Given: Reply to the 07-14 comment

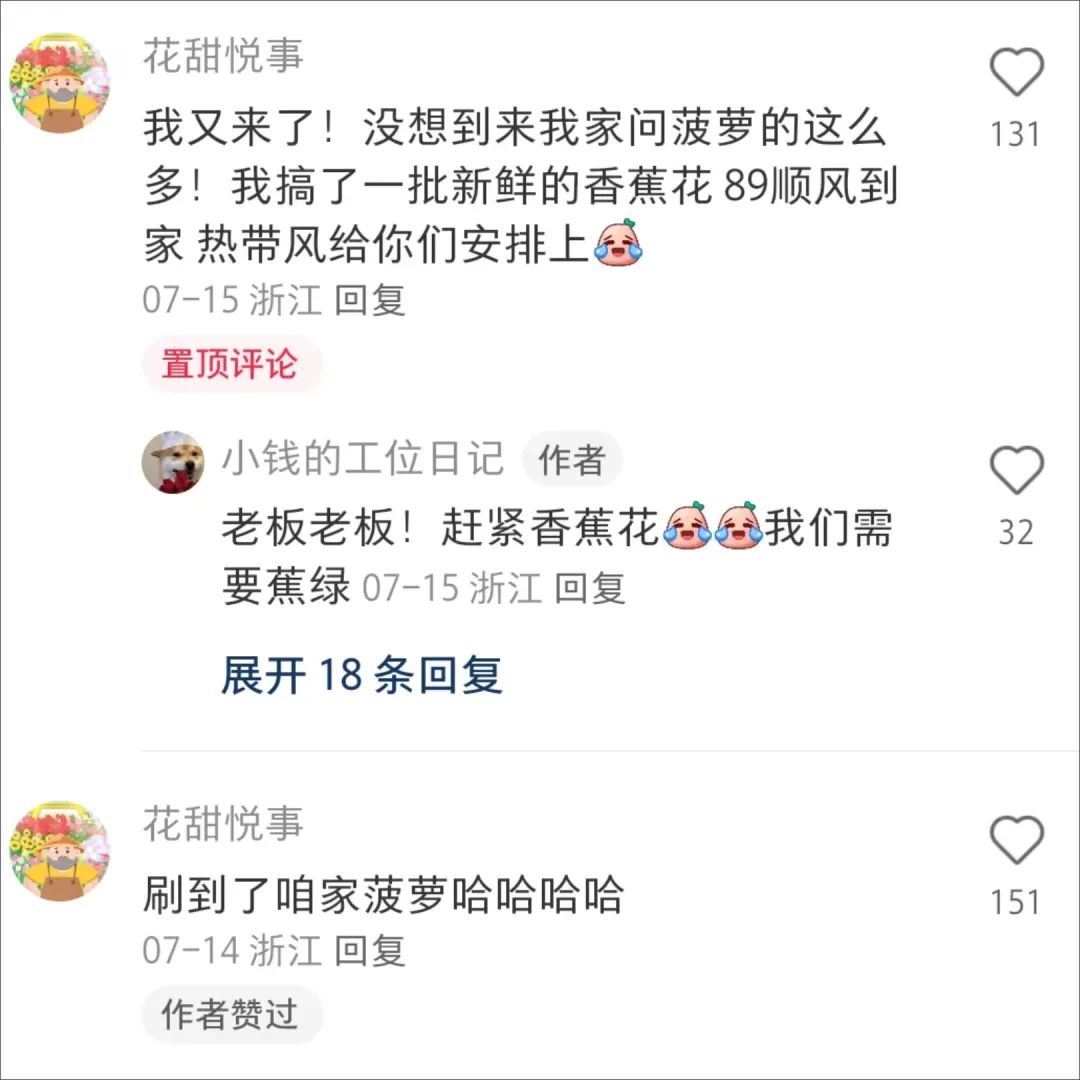Looking at the screenshot, I should click(x=370, y=950).
